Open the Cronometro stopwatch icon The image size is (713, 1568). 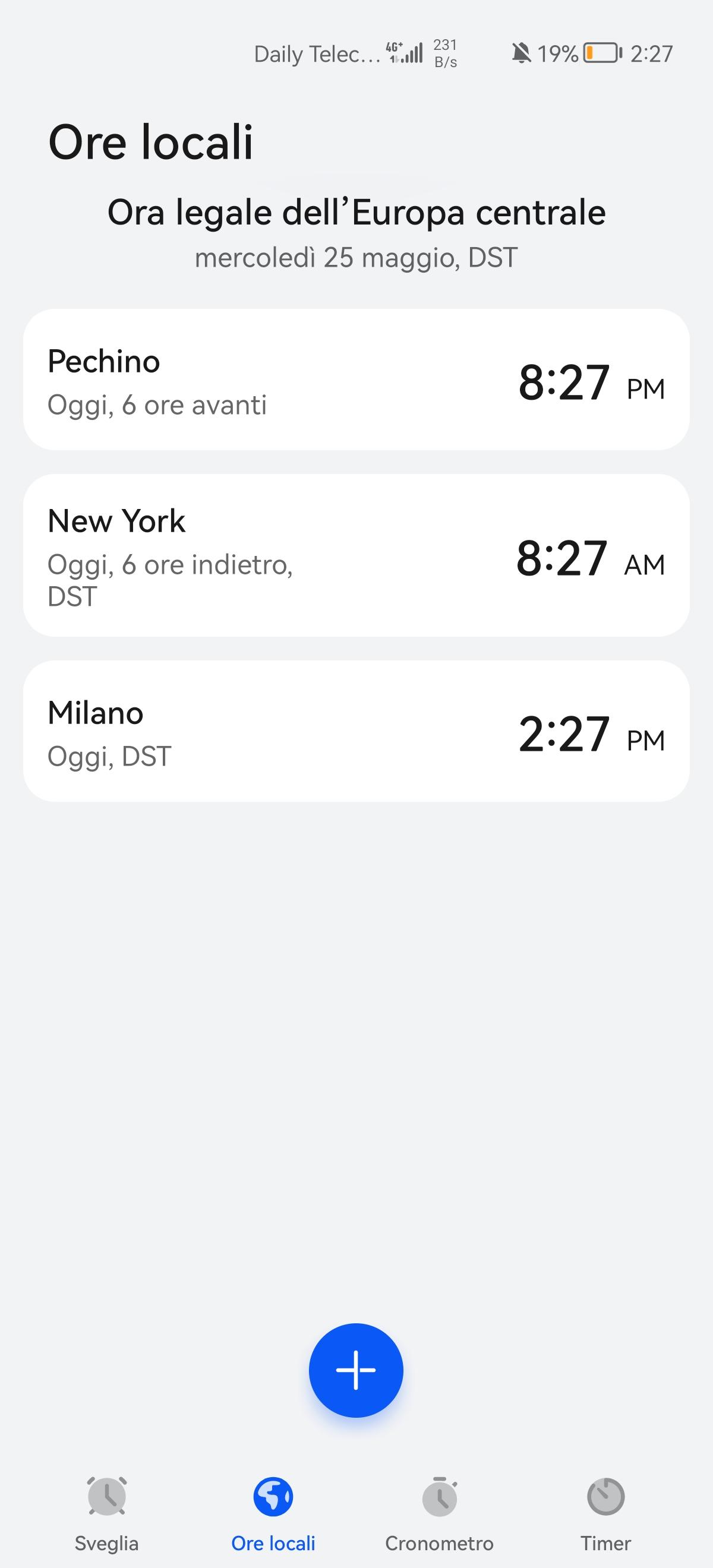pos(440,1498)
